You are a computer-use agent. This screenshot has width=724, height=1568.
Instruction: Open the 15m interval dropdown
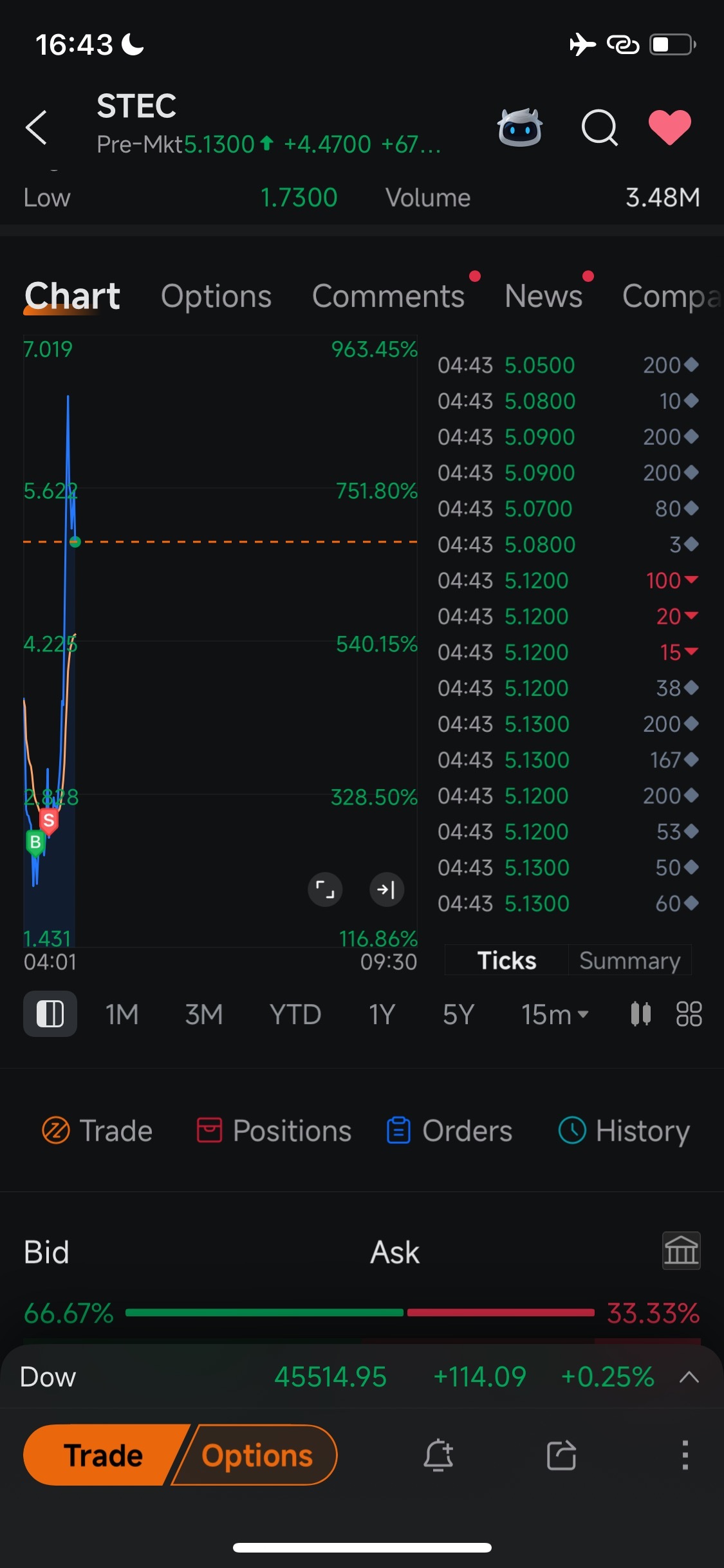tap(555, 1014)
